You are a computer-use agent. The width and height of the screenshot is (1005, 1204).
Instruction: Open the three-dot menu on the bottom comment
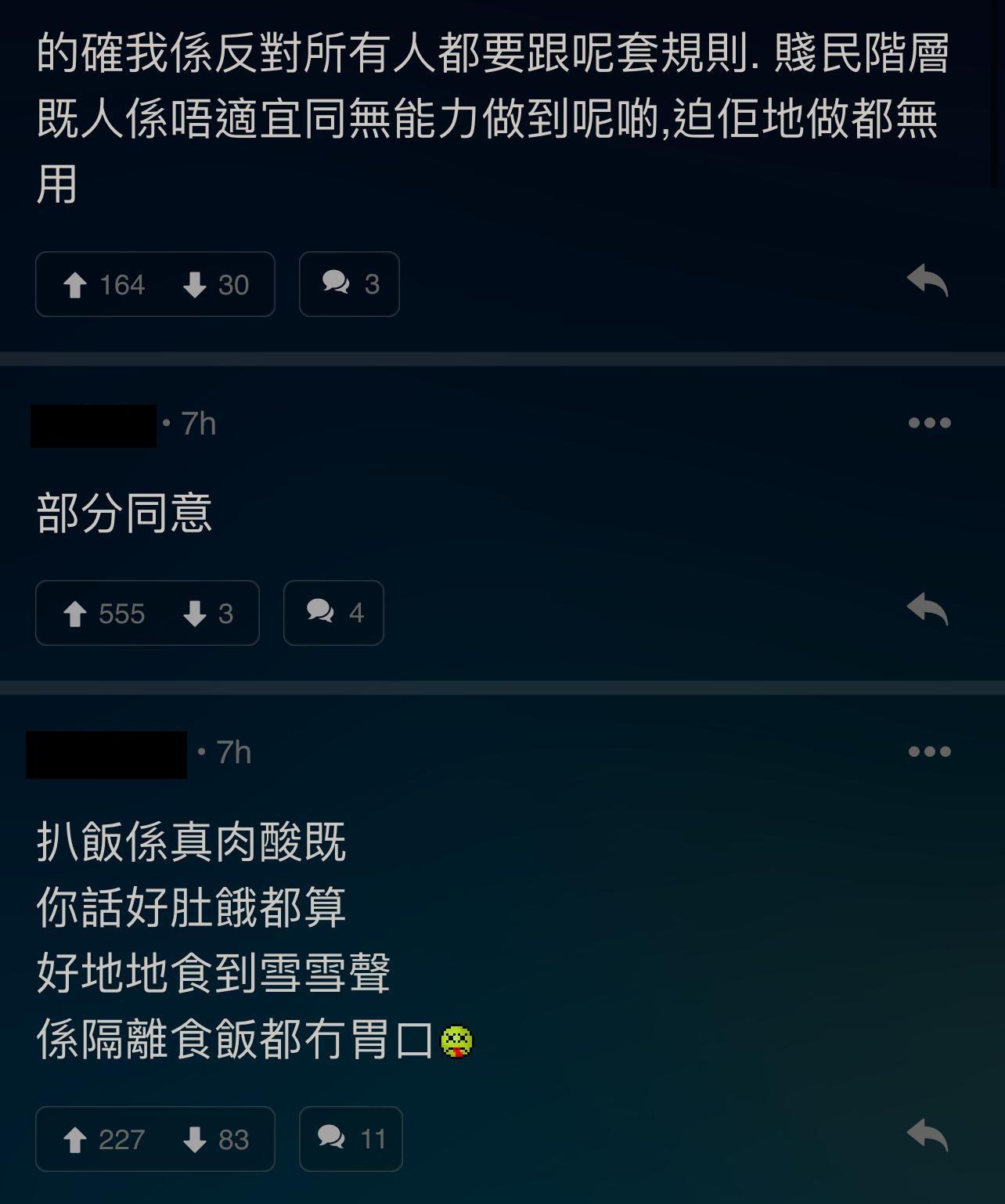928,752
